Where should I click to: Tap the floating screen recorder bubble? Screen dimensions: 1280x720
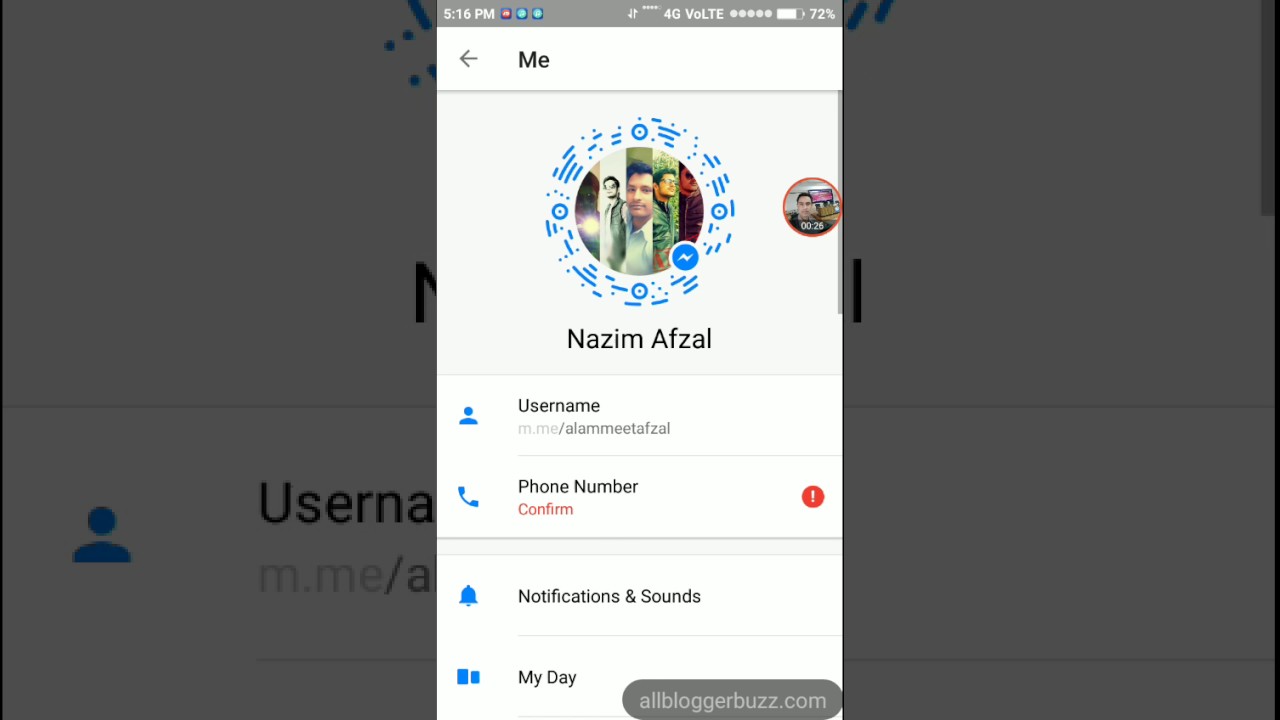[812, 207]
